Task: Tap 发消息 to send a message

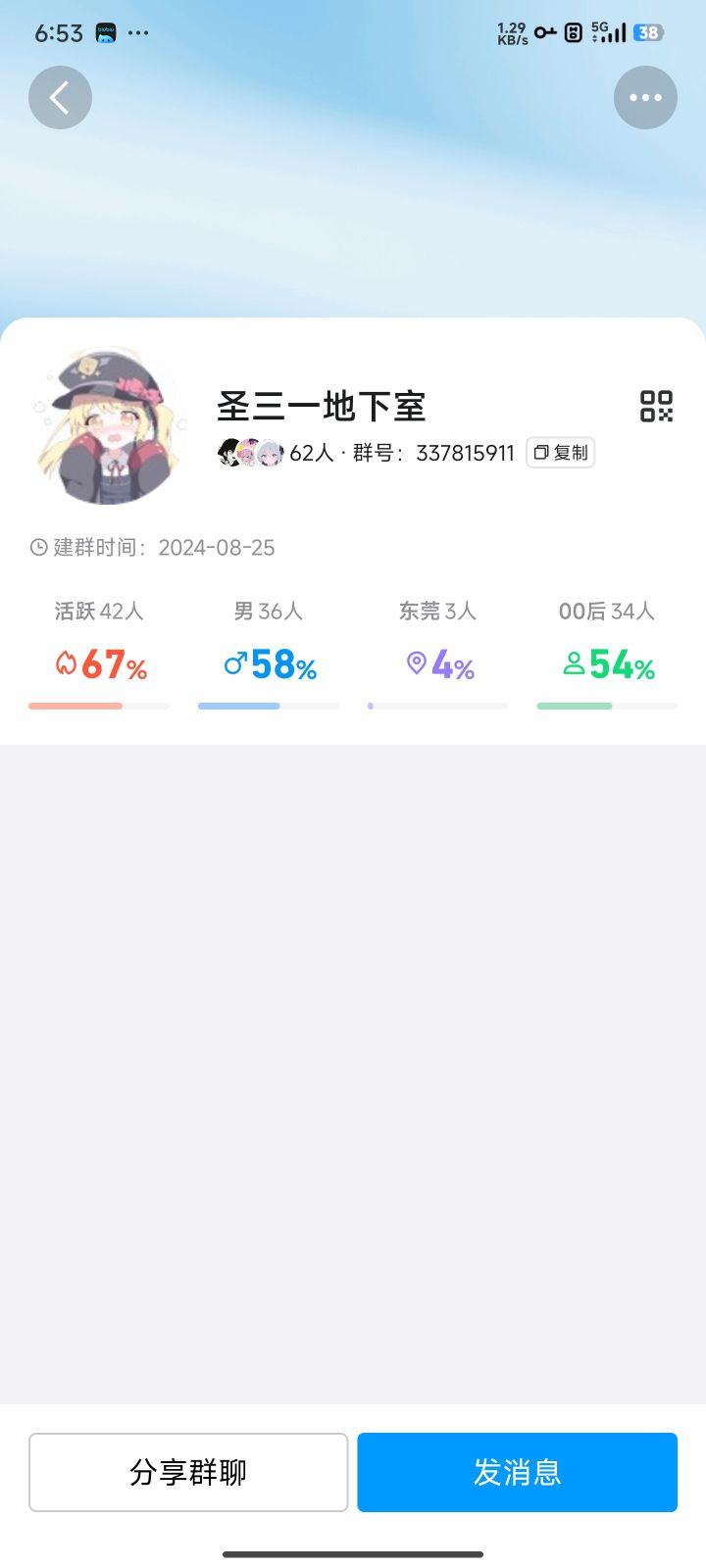Action: coord(517,1472)
